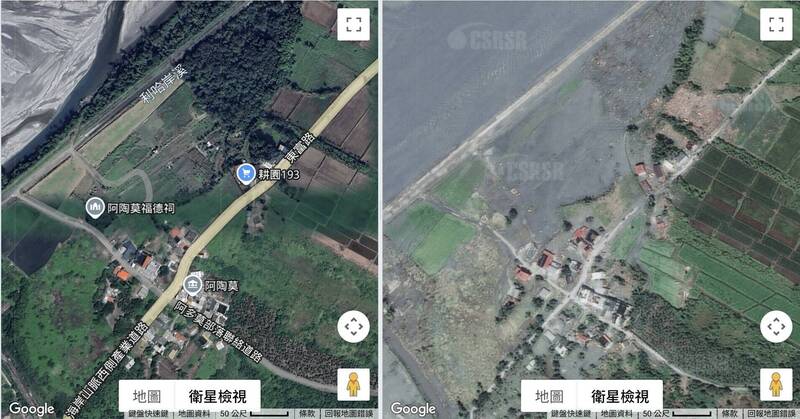Open Street View pegman on right map

pyautogui.click(x=776, y=385)
